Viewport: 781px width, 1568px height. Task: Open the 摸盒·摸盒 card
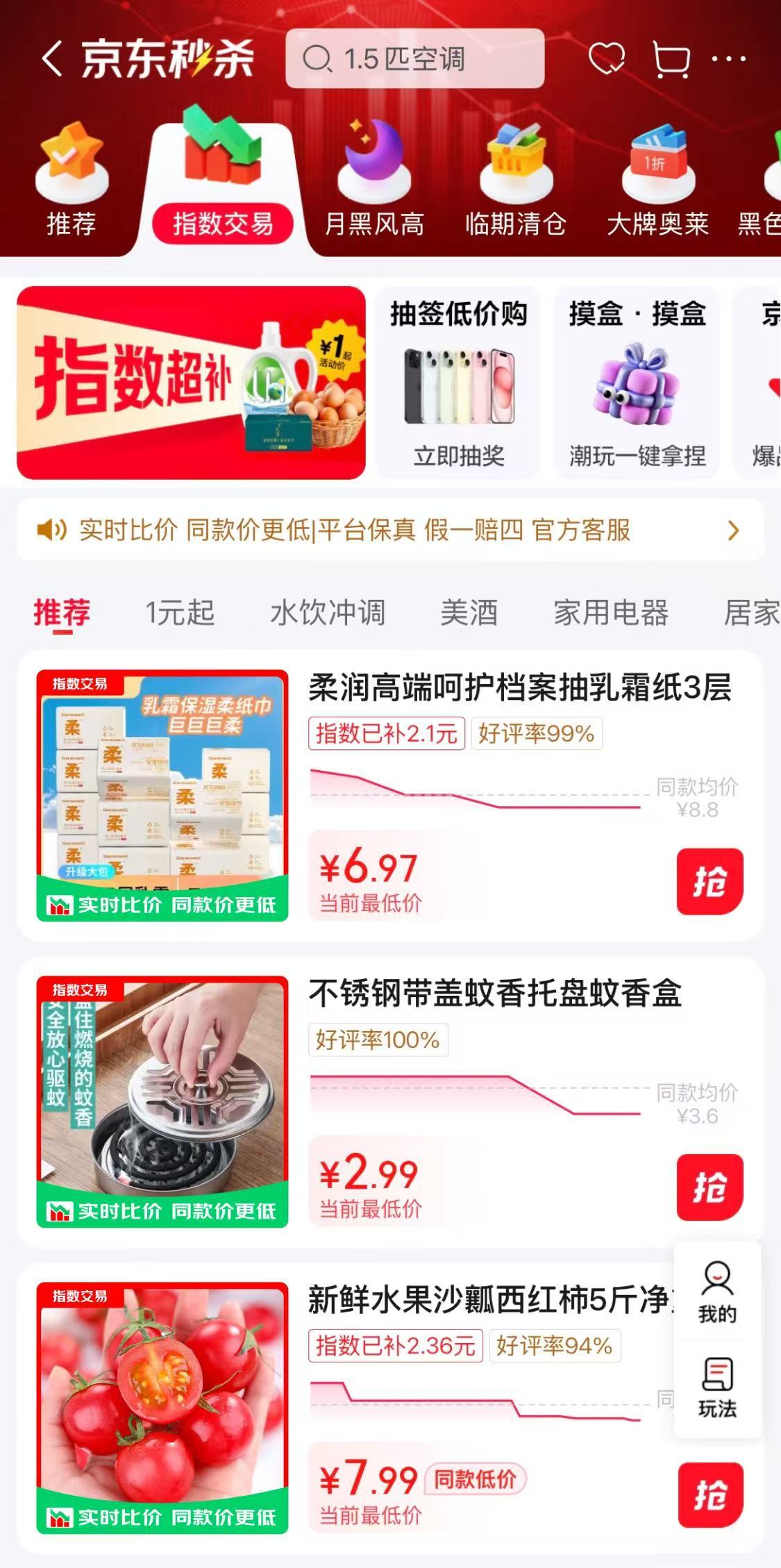[x=637, y=383]
